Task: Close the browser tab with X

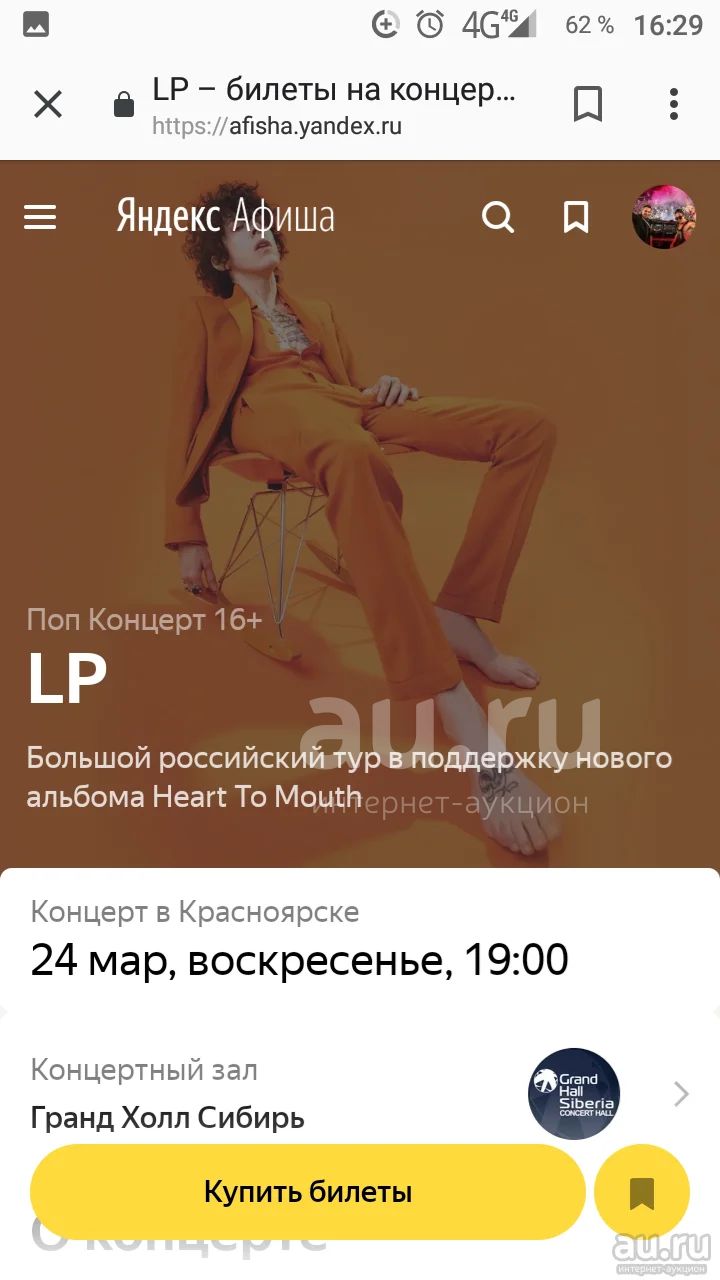Action: (x=48, y=104)
